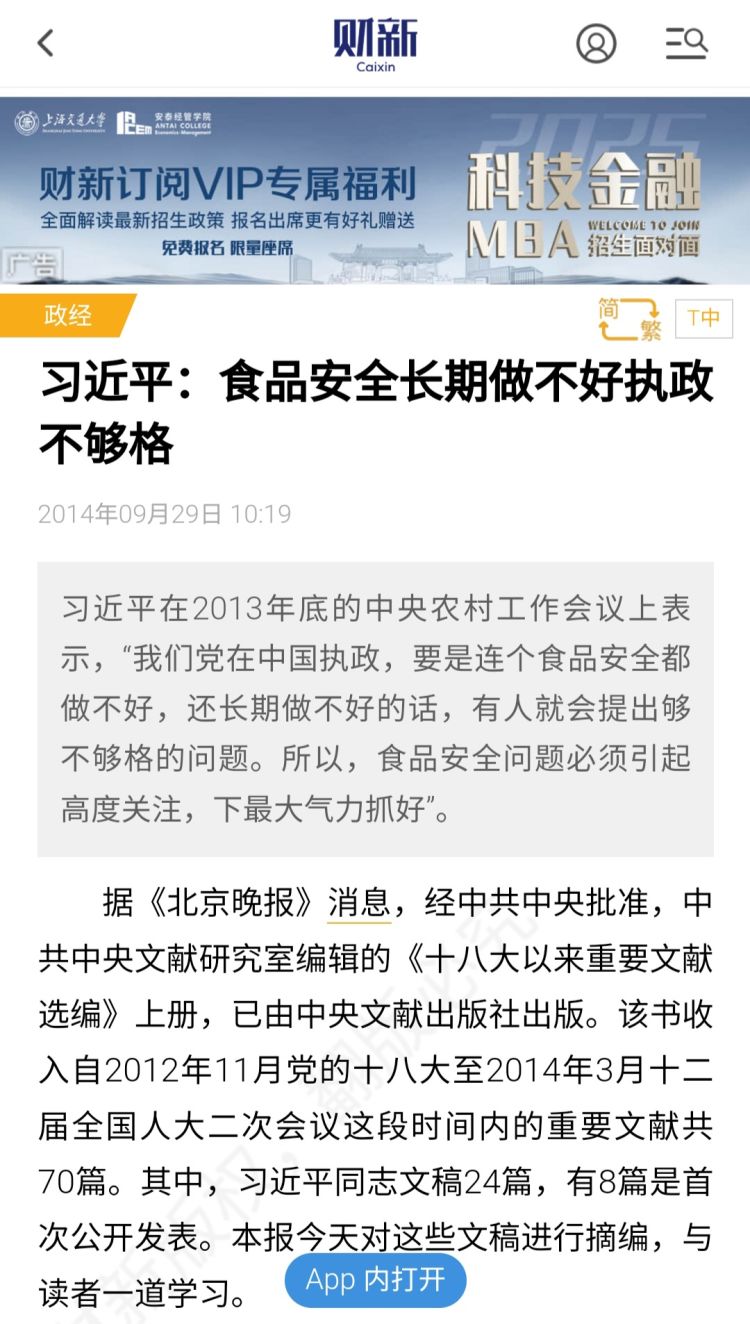Image resolution: width=750 pixels, height=1324 pixels.
Task: Tap the Caixin logo to go home
Action: coord(375,44)
